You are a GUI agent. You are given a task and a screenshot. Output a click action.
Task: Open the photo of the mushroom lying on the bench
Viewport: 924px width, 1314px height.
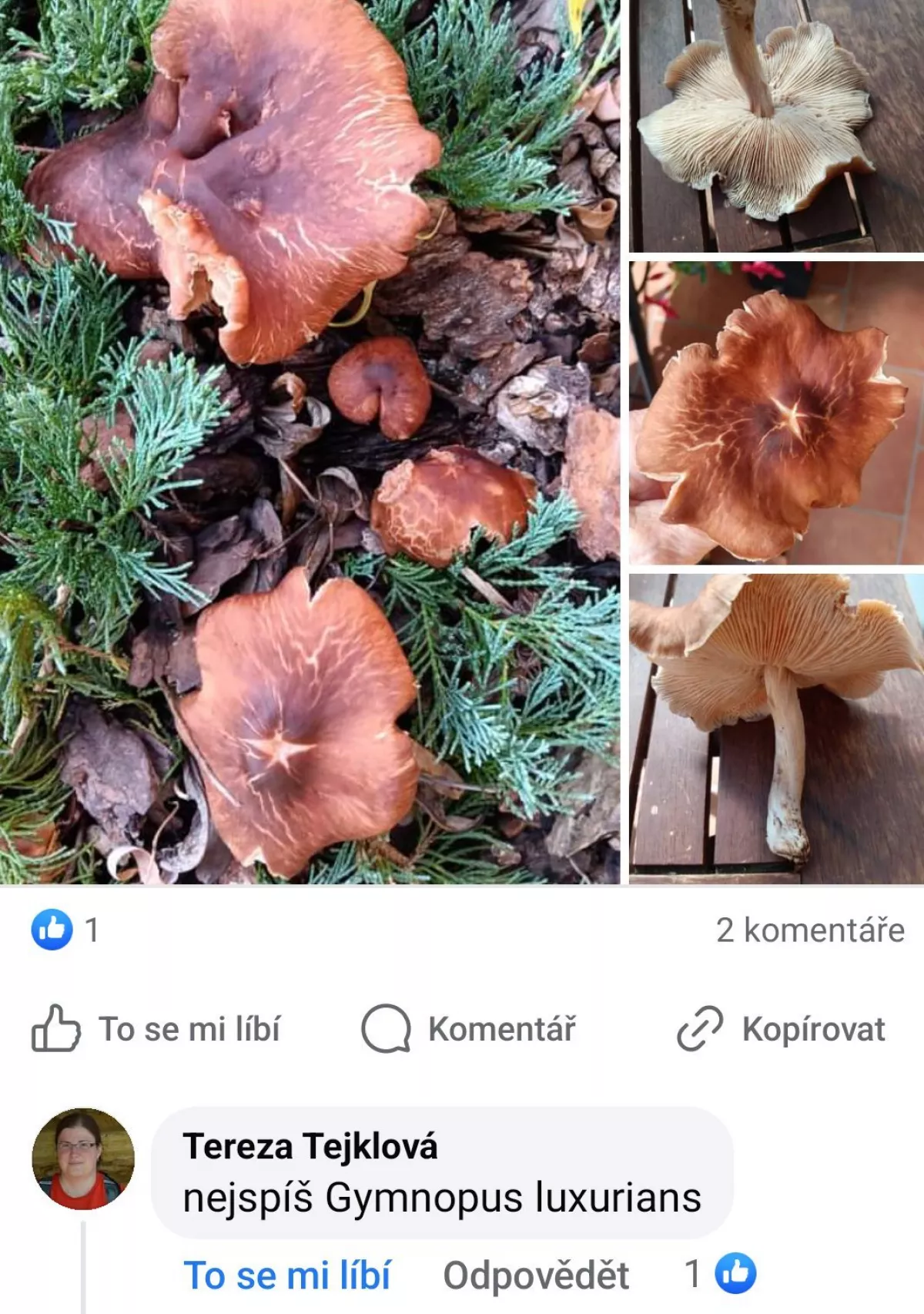click(776, 729)
